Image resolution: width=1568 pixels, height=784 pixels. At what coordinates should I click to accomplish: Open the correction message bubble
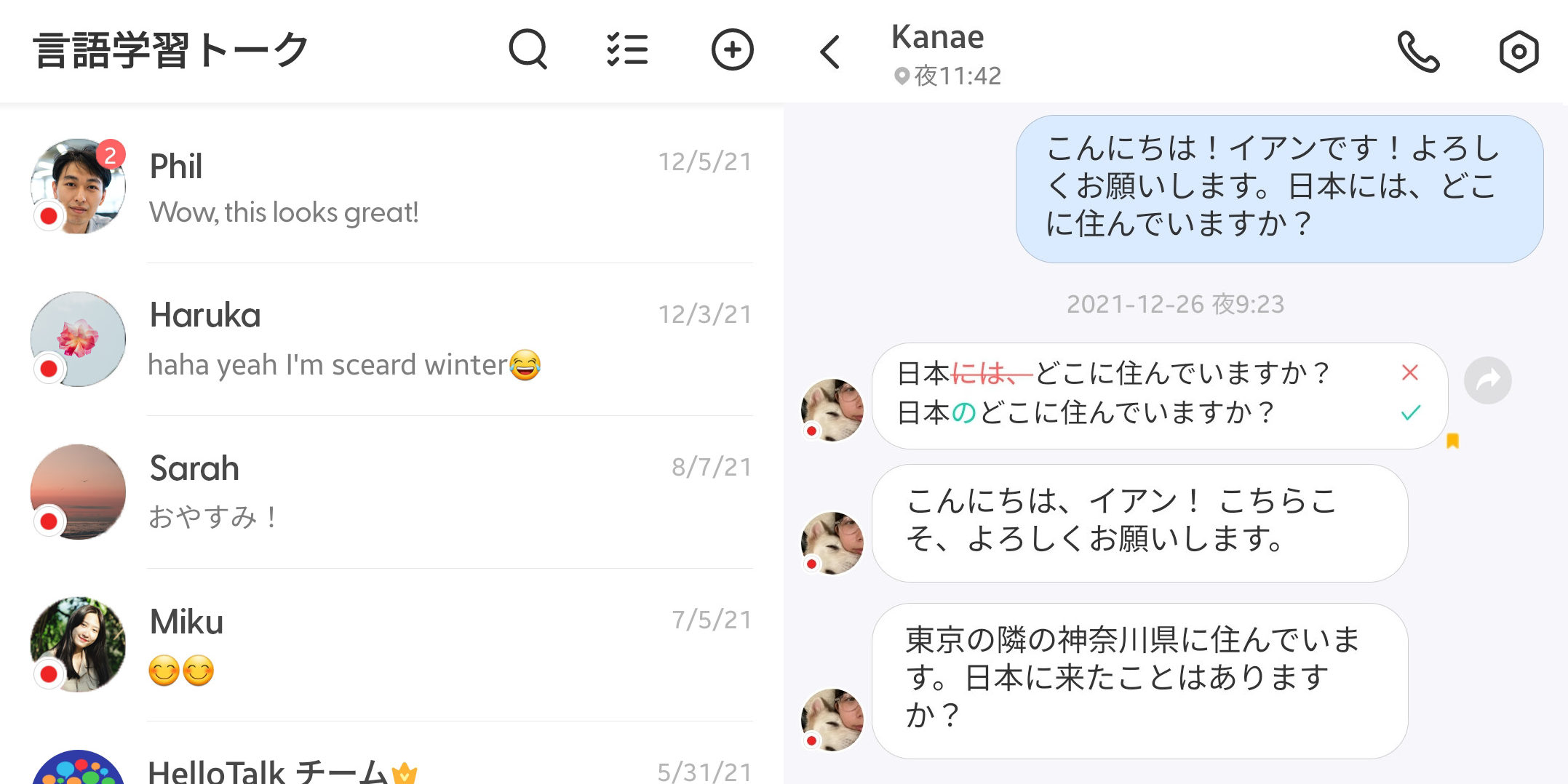tap(1142, 395)
